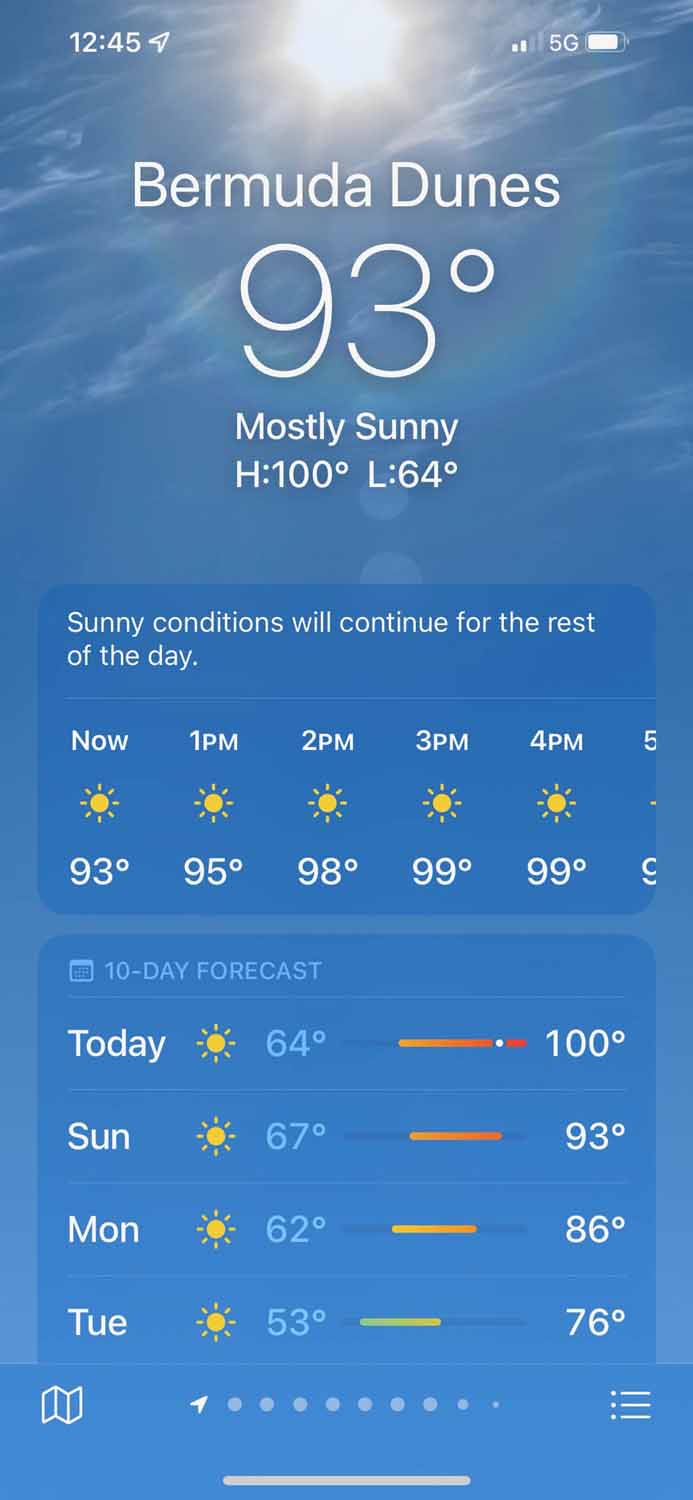Screen dimensions: 693x1500
Task: Open the saved locations list
Action: tap(630, 1405)
